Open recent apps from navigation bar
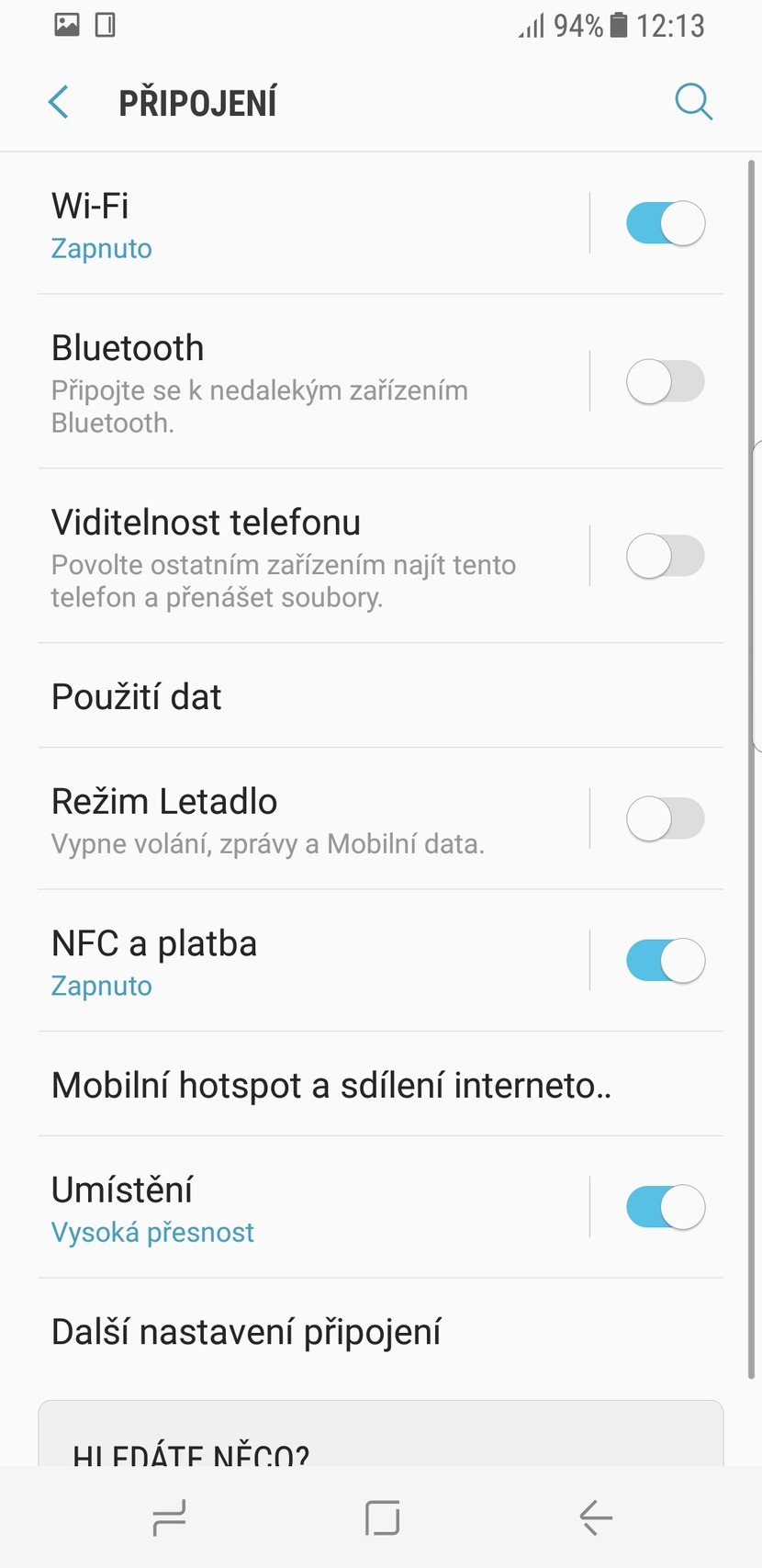Screen dimensions: 762x1568 click(169, 1517)
